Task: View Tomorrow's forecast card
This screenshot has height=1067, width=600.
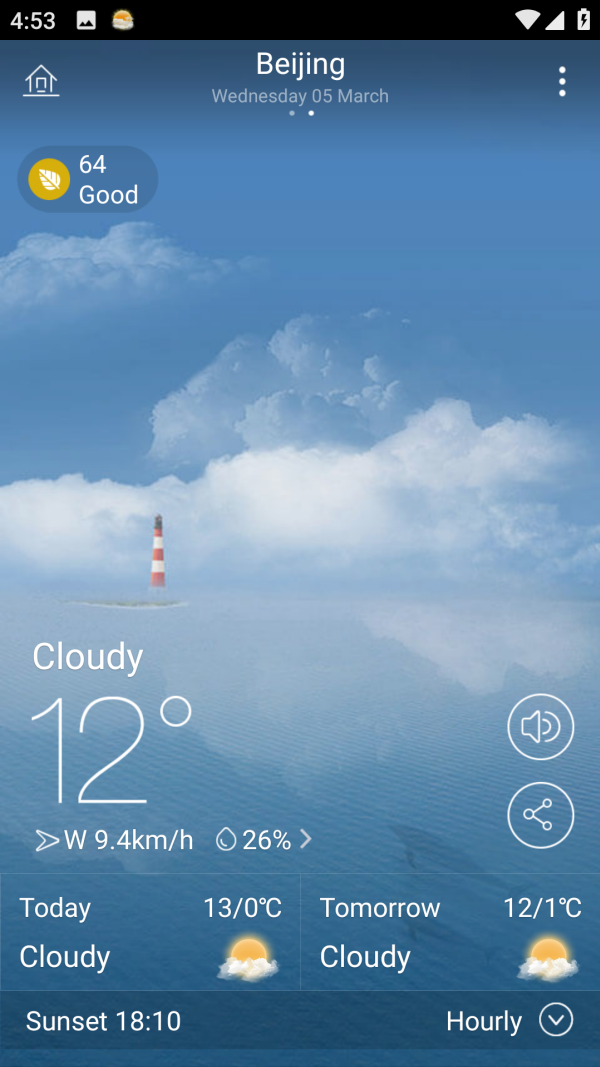Action: (x=450, y=932)
